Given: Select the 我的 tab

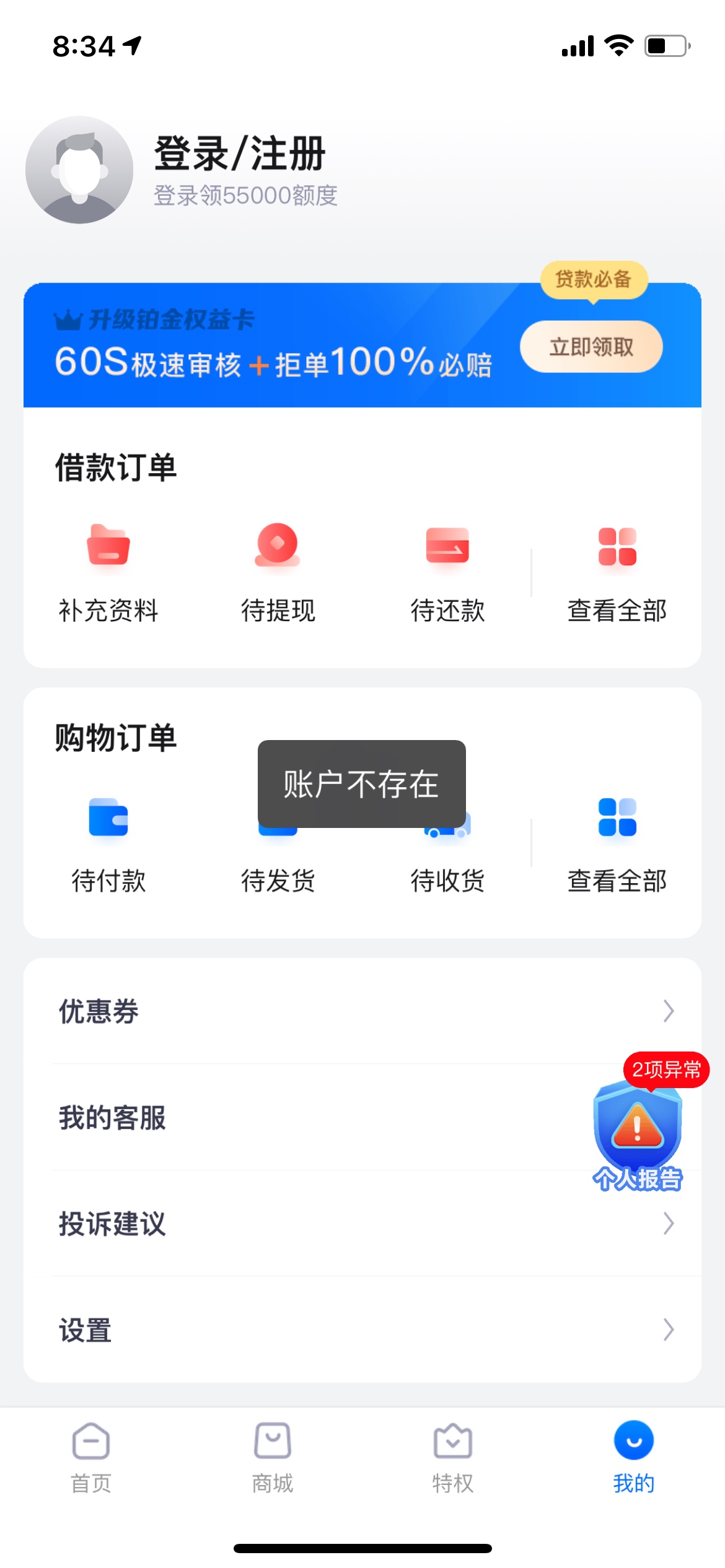Looking at the screenshot, I should click(634, 1458).
